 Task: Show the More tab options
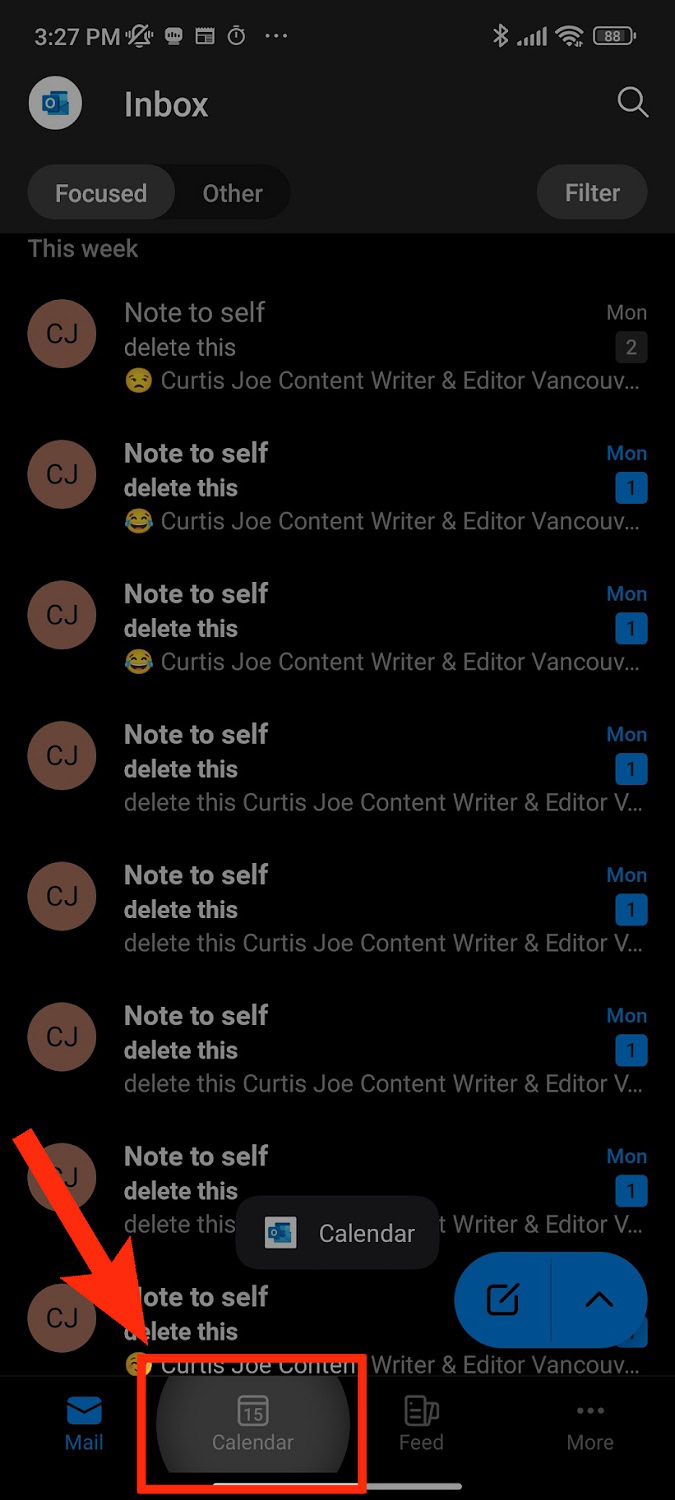tap(590, 1424)
